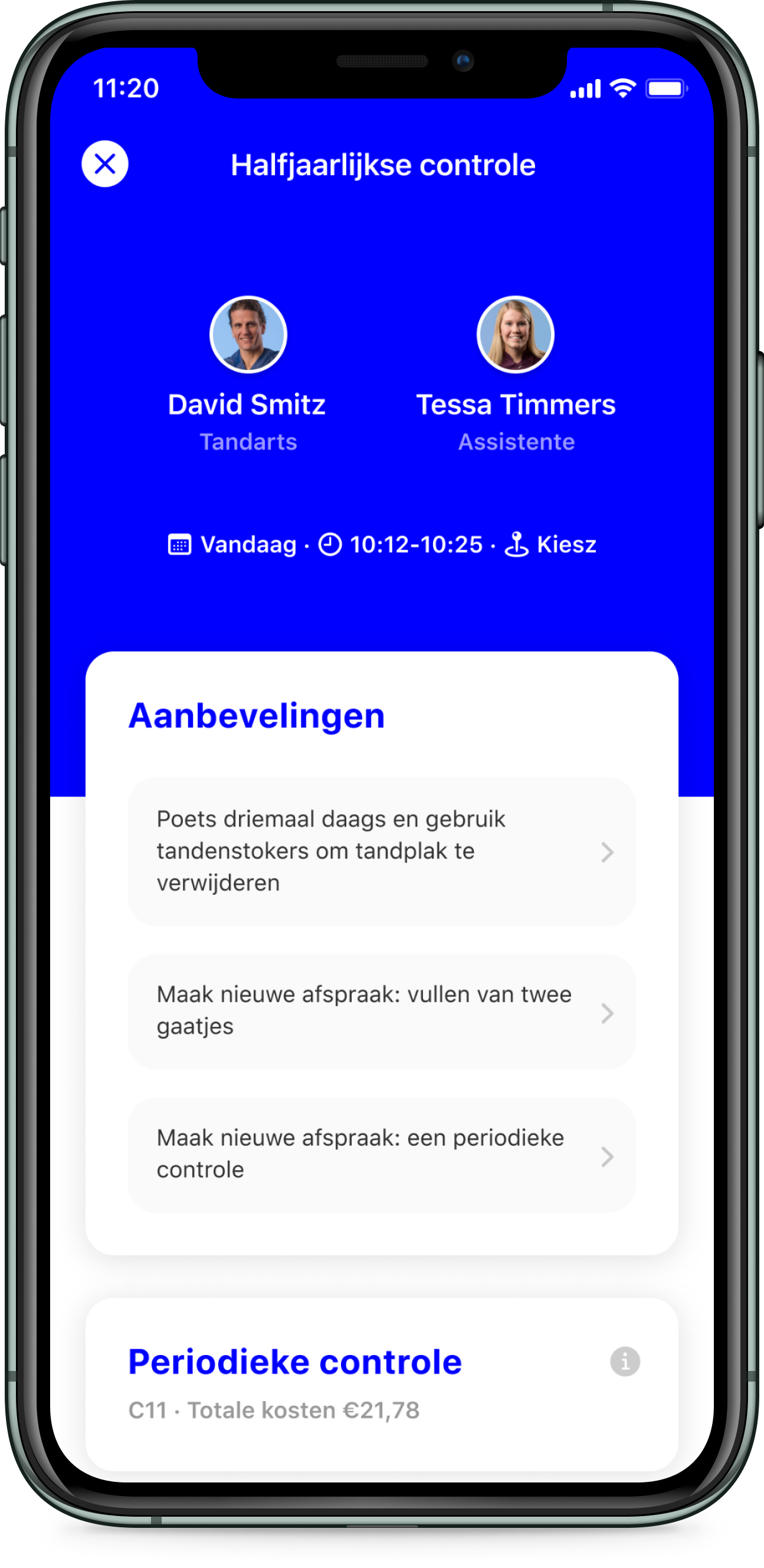The width and height of the screenshot is (764, 1568).
Task: Open recommendation for een periodieke controle appointment
Action: click(382, 1154)
